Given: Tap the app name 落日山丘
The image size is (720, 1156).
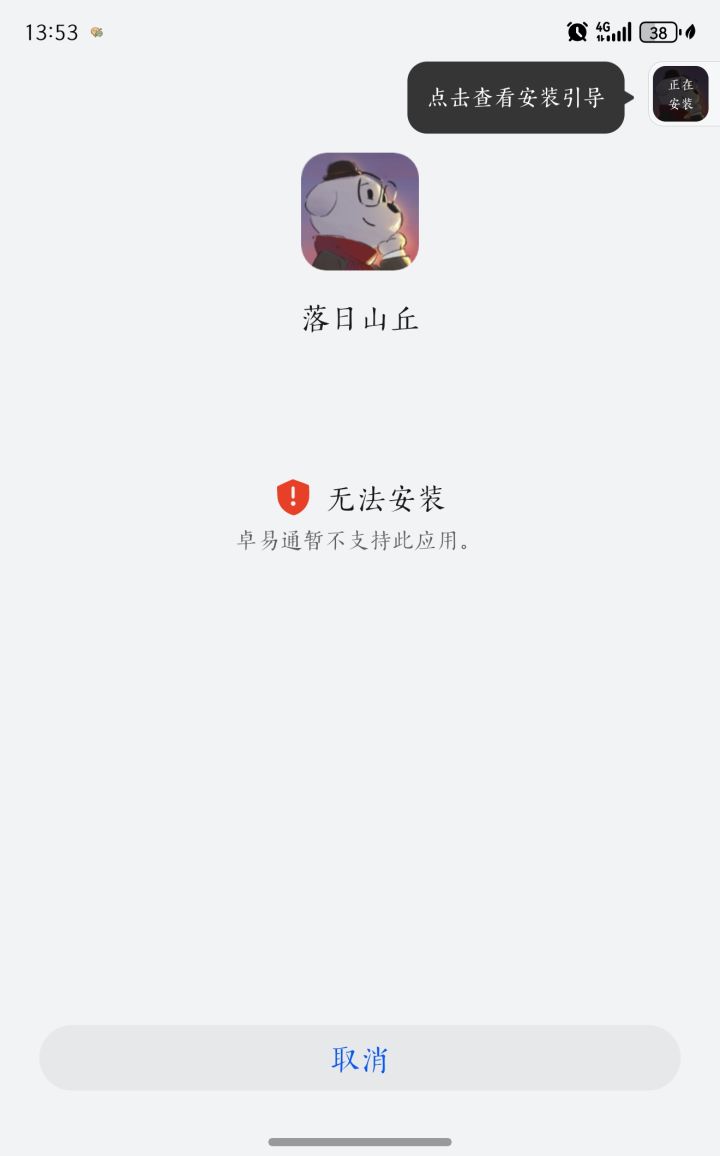Looking at the screenshot, I should pyautogui.click(x=360, y=316).
